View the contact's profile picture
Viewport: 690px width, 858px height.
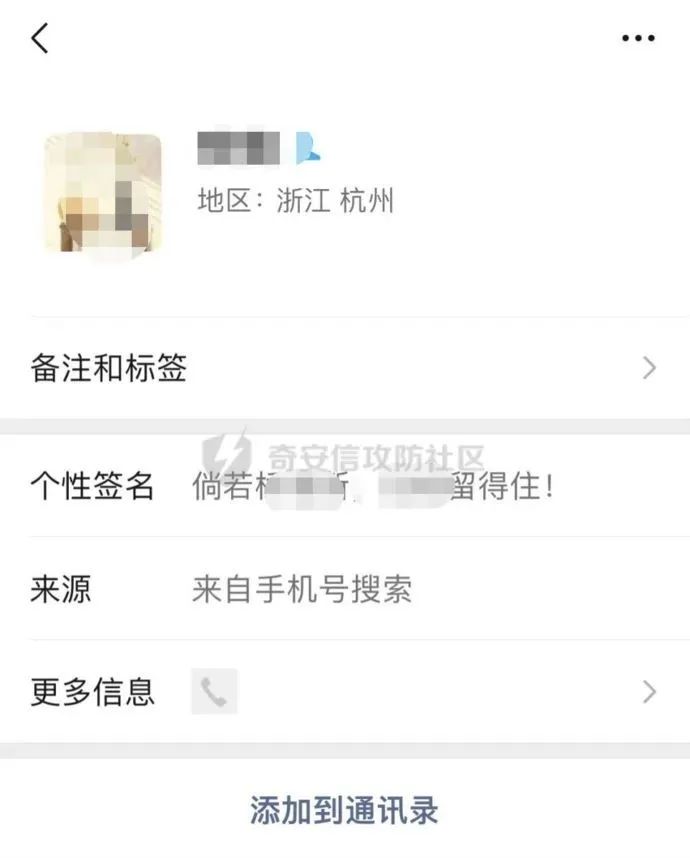(103, 192)
